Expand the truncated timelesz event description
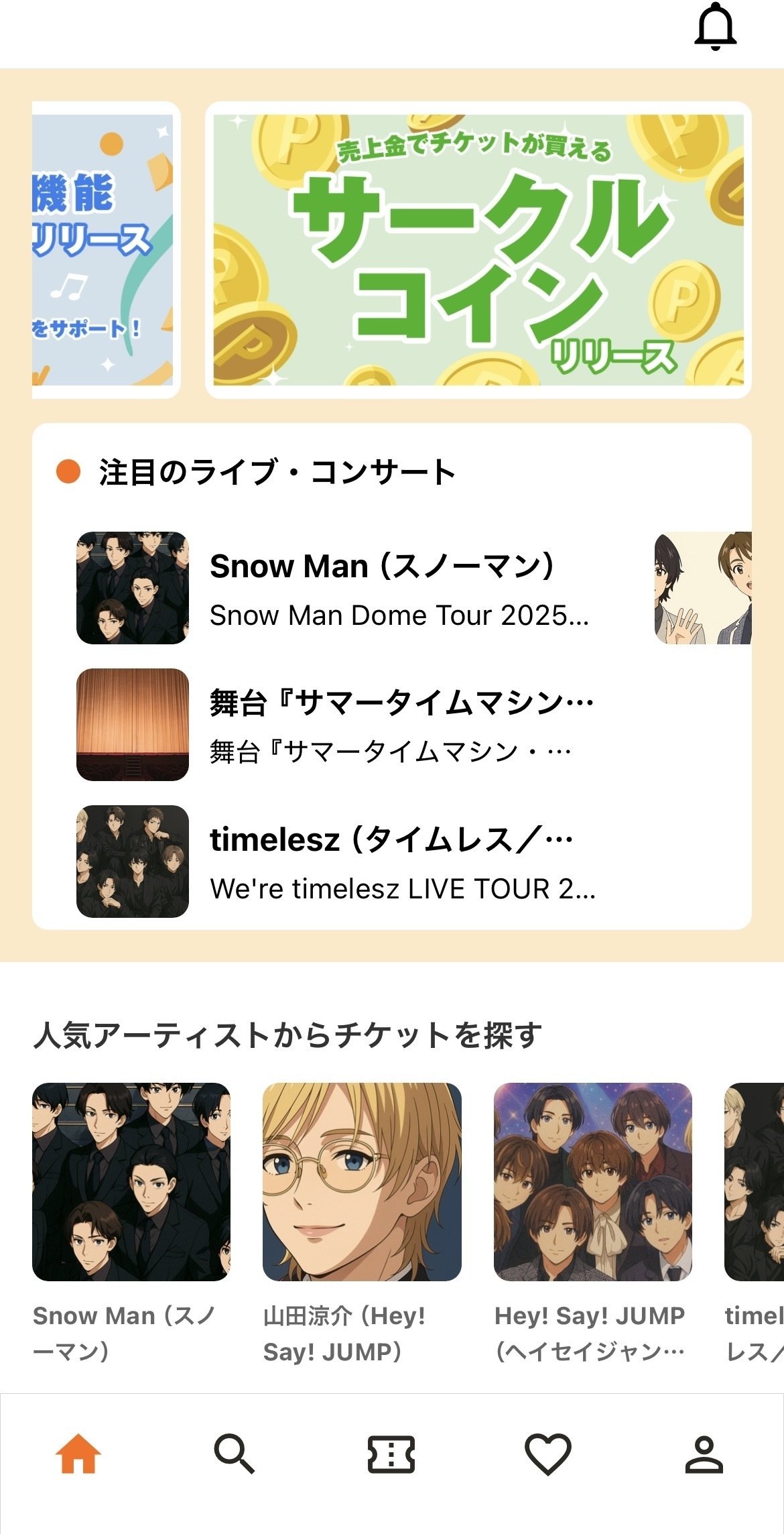The height and width of the screenshot is (1534, 784). (402, 889)
